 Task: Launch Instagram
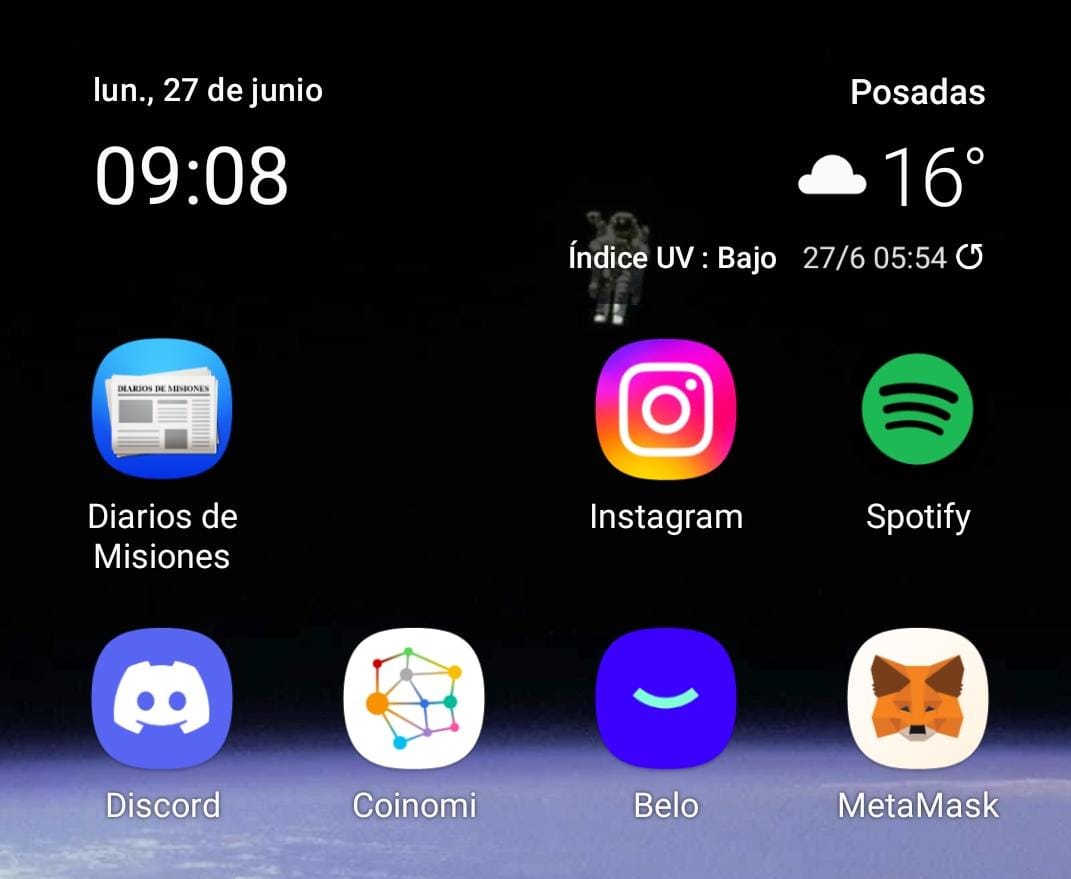coord(665,409)
